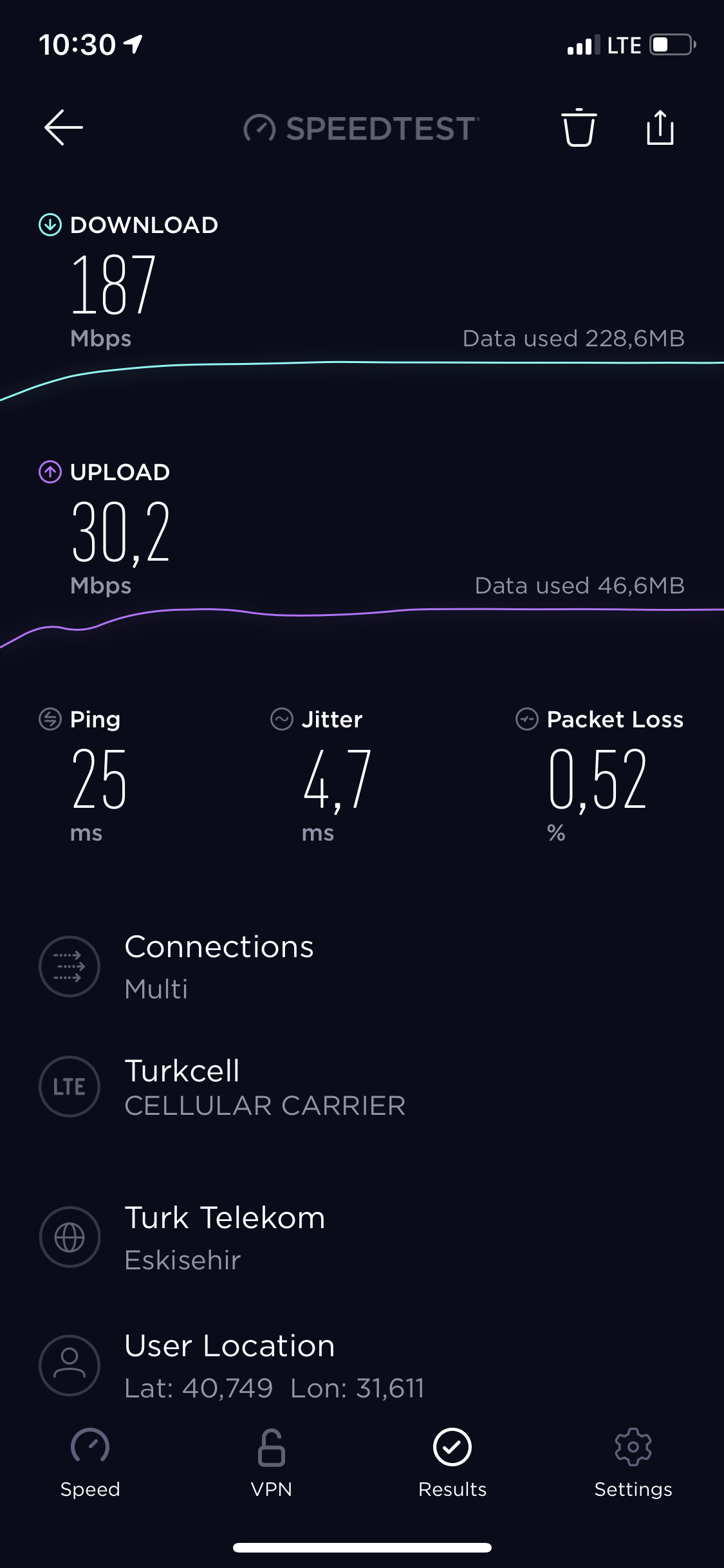The height and width of the screenshot is (1568, 724).
Task: Share this speed test result
Action: 660,127
